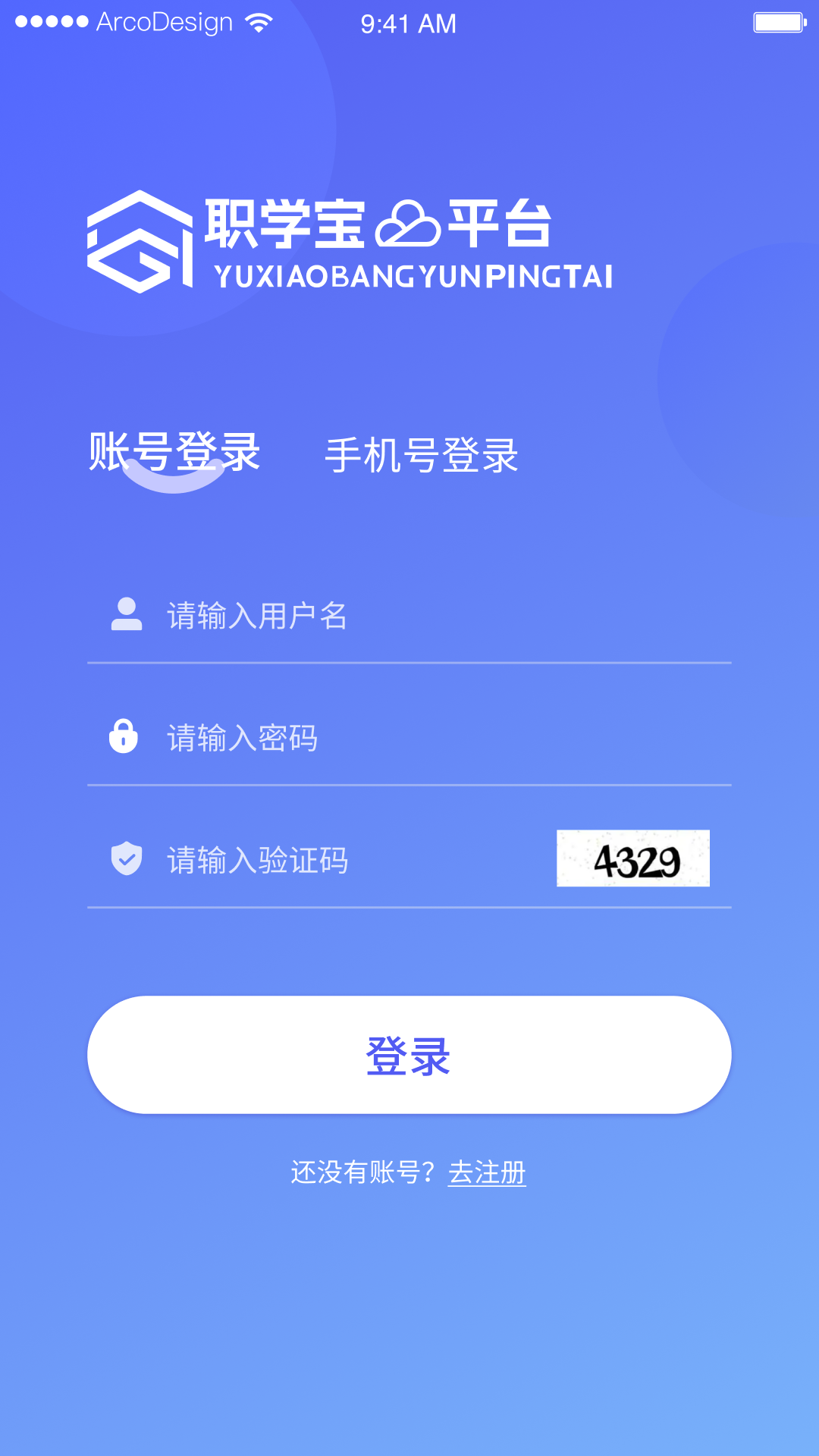Viewport: 819px width, 1456px height.
Task: Click the 9:41 AM clock display
Action: 407,24
